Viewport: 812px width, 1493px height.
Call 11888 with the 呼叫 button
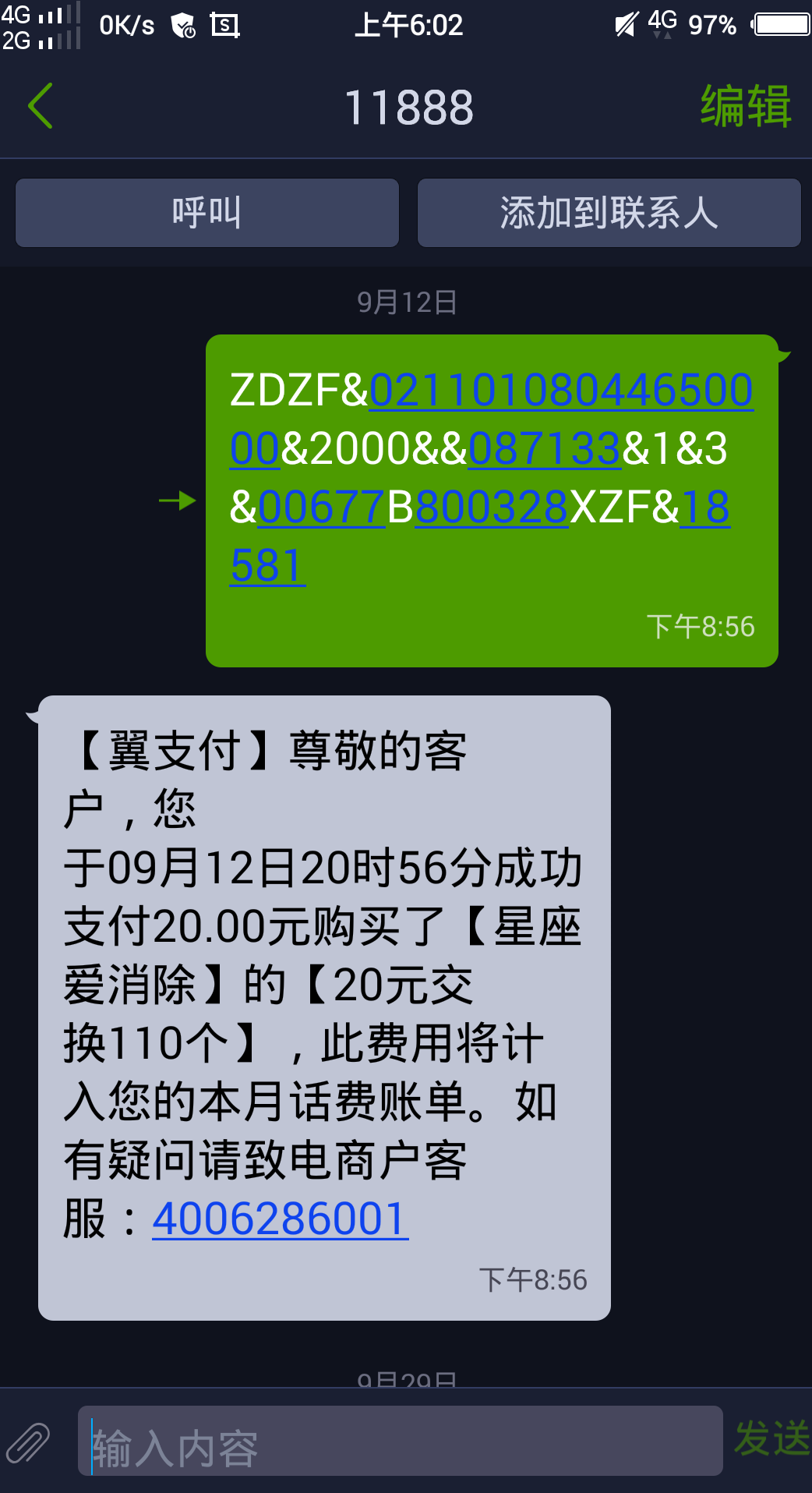click(207, 213)
